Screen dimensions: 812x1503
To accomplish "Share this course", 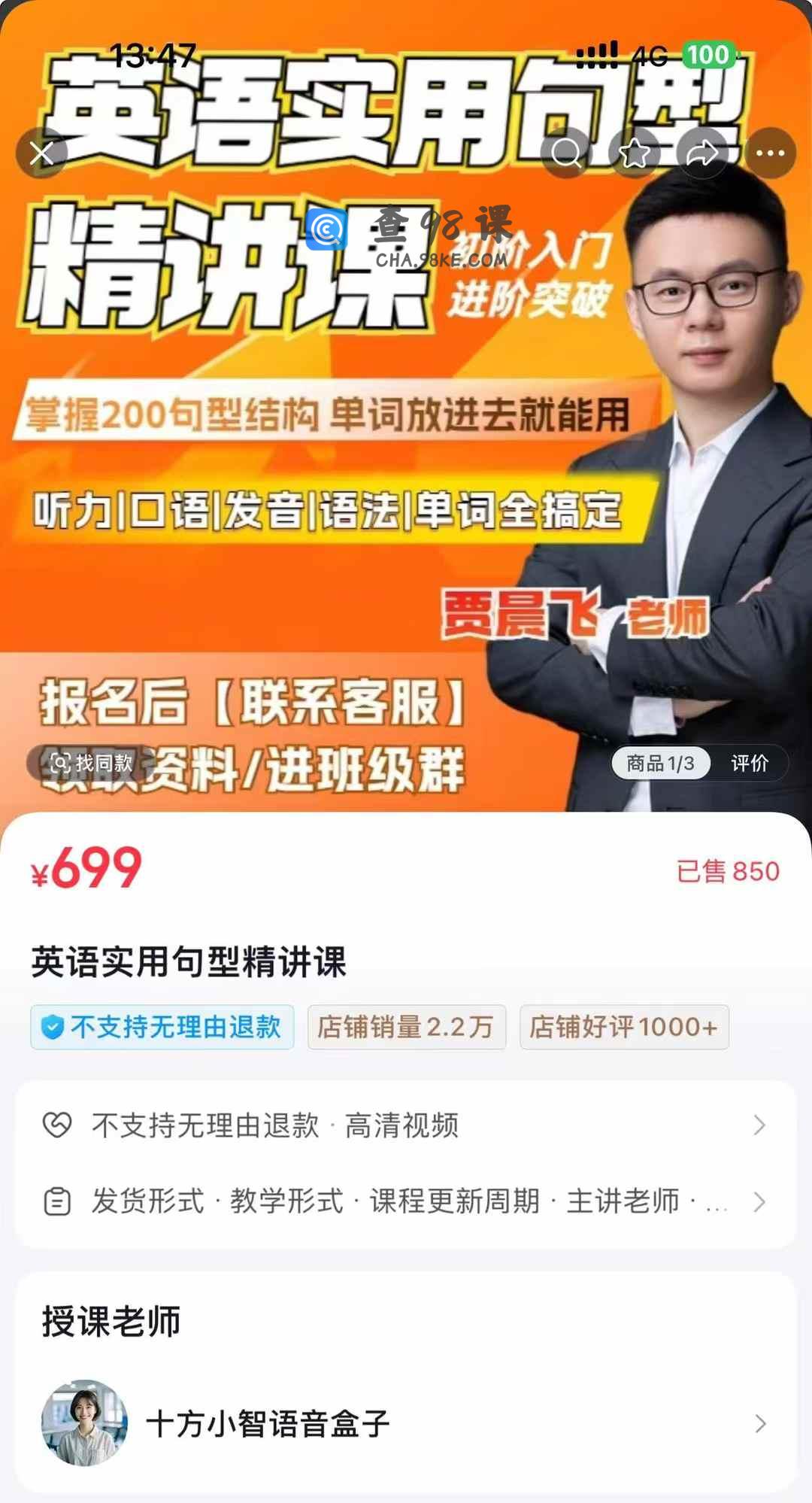I will click(702, 153).
